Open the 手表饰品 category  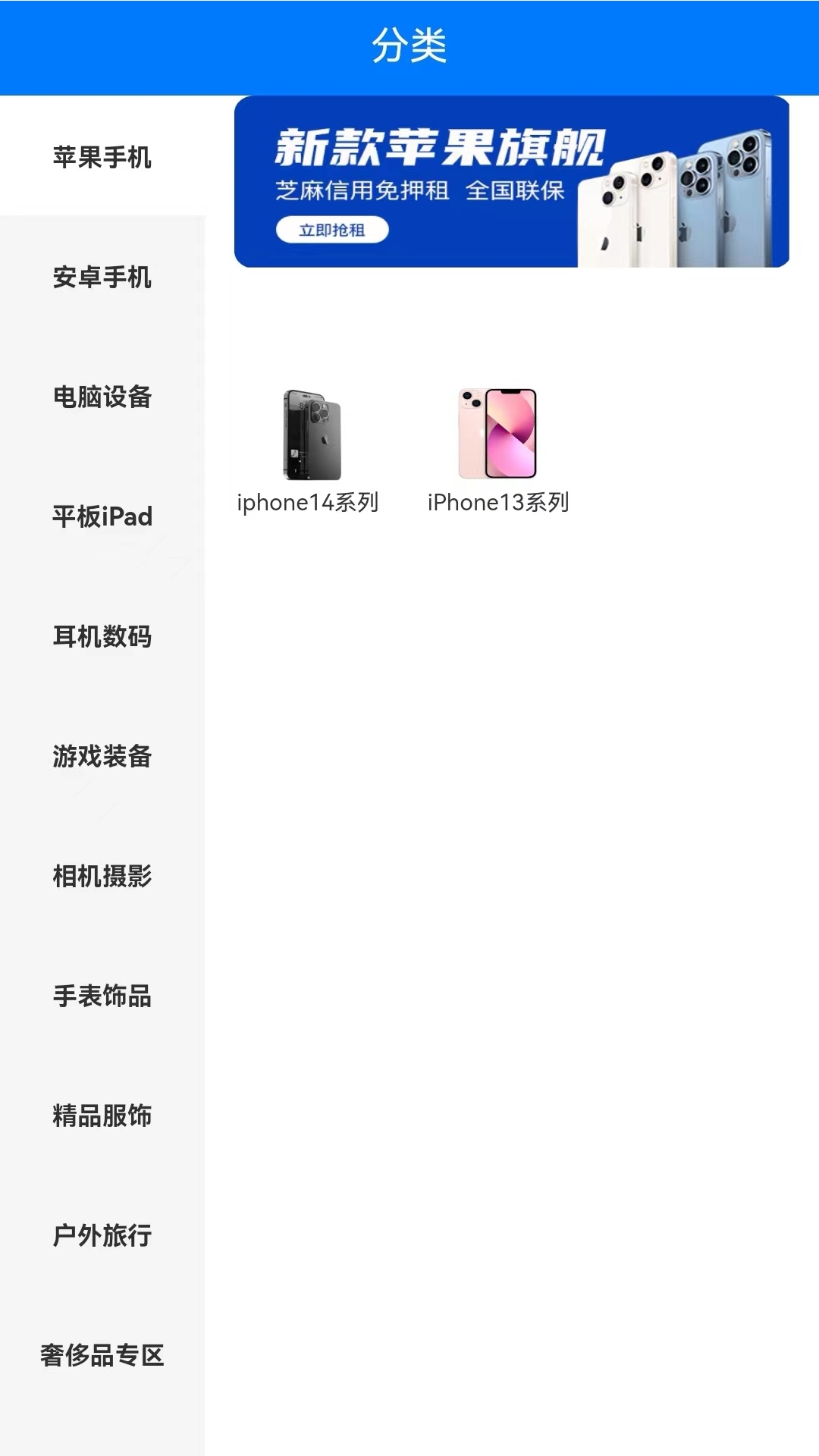(102, 996)
